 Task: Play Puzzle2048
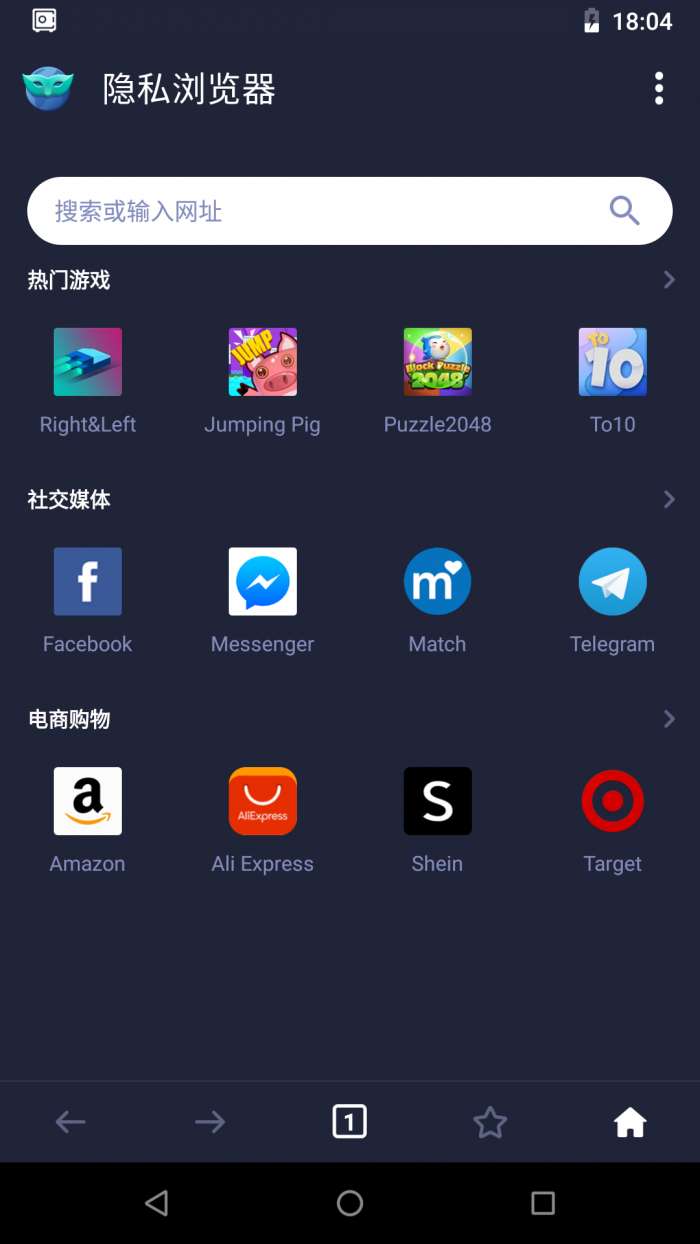pyautogui.click(x=438, y=362)
